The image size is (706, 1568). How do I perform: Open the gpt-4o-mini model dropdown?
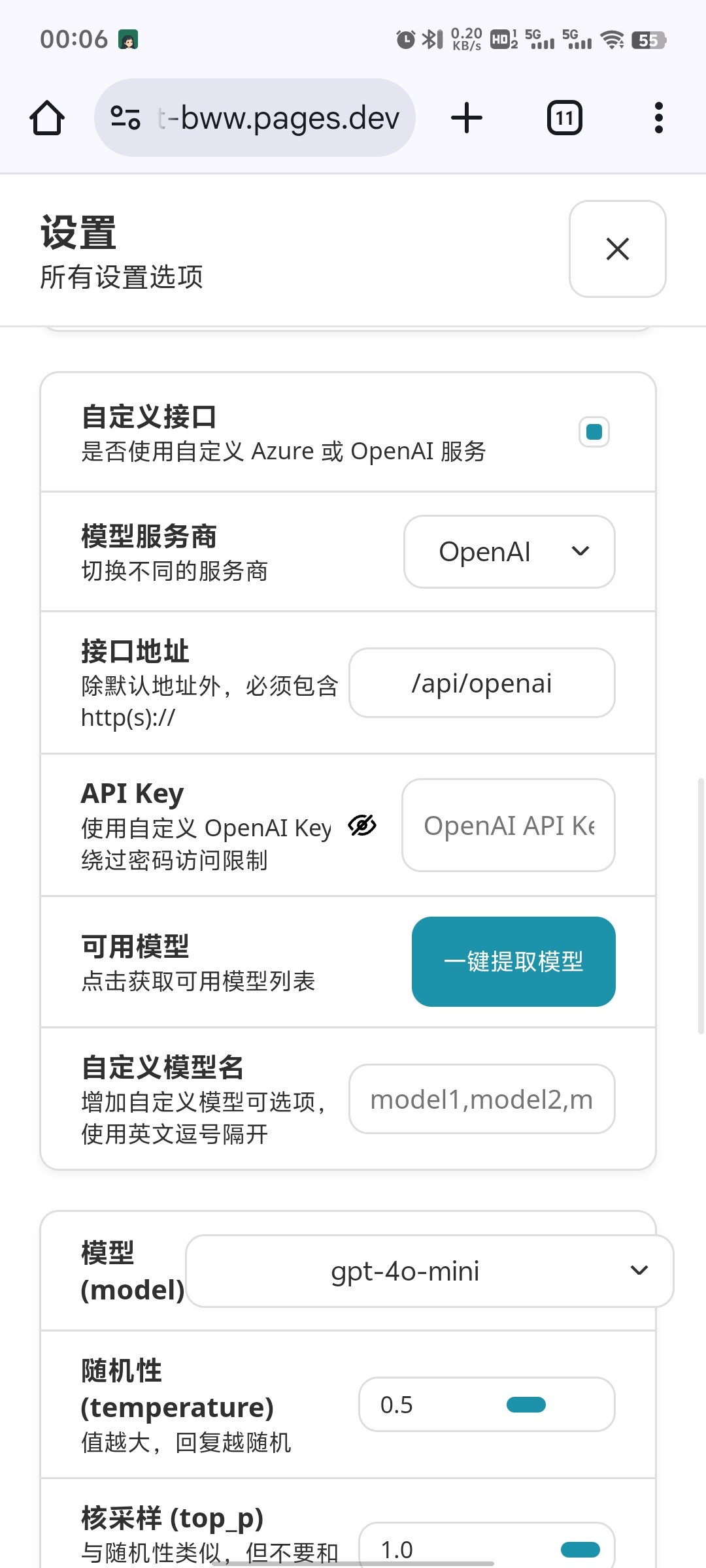[x=429, y=1271]
